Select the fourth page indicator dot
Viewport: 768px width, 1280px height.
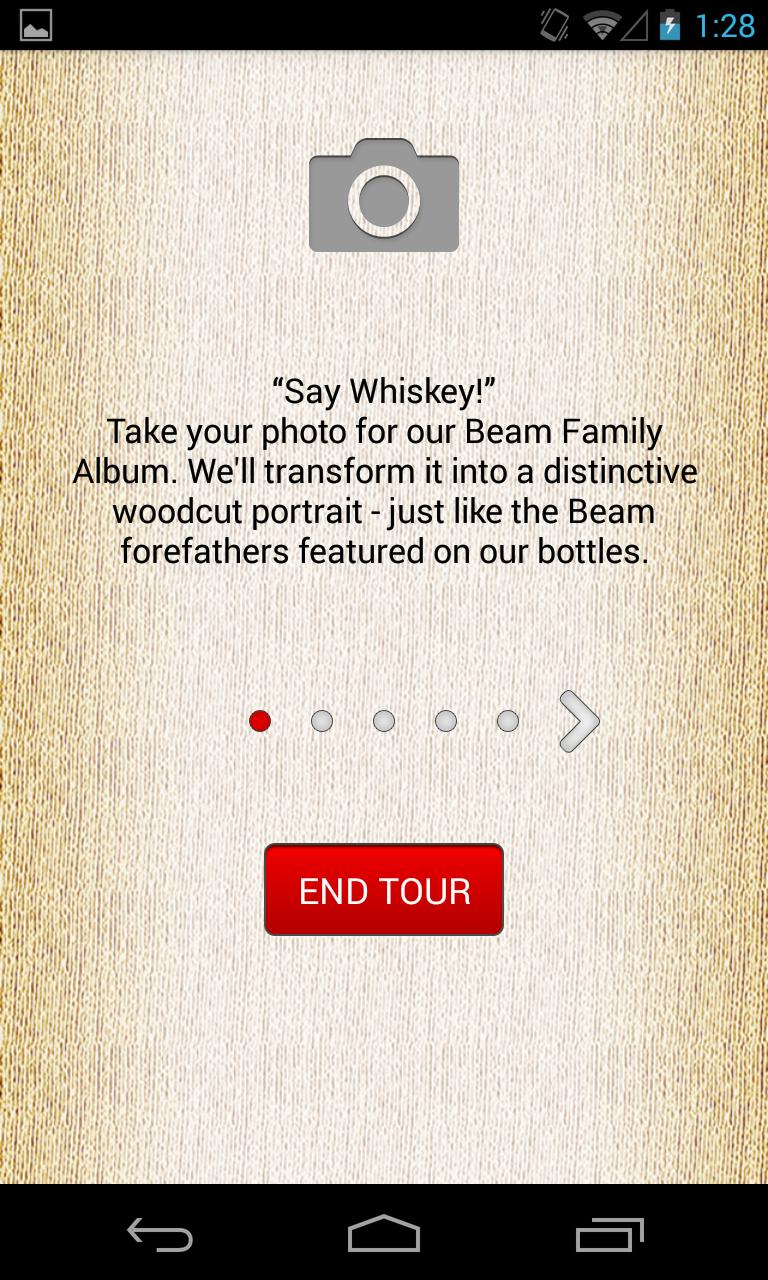pyautogui.click(x=446, y=721)
